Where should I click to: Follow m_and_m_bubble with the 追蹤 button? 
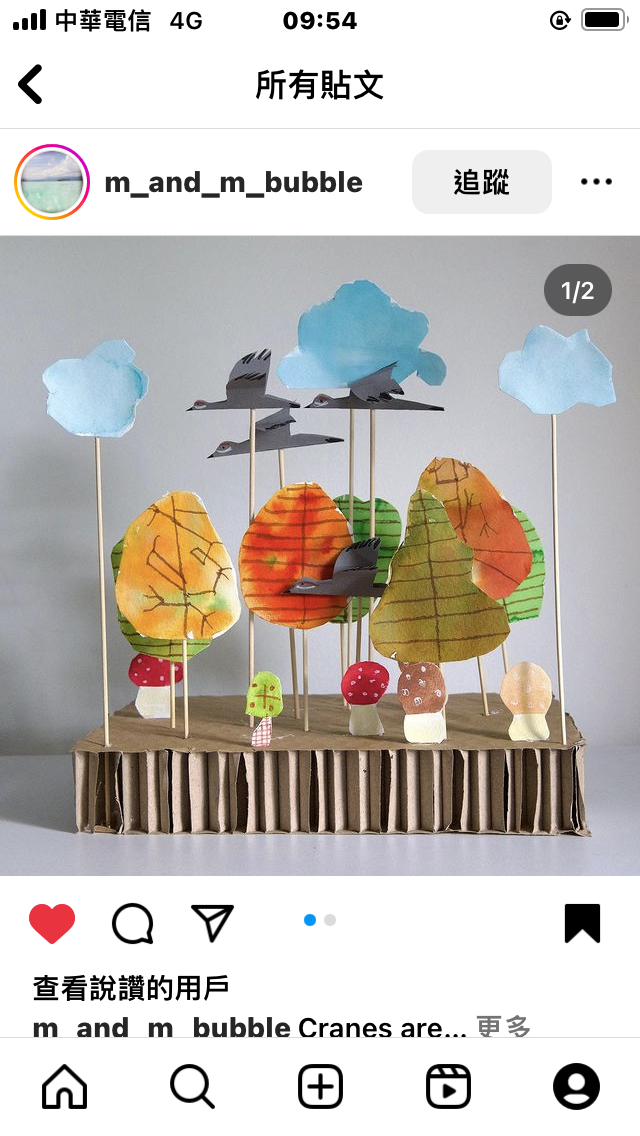(481, 182)
